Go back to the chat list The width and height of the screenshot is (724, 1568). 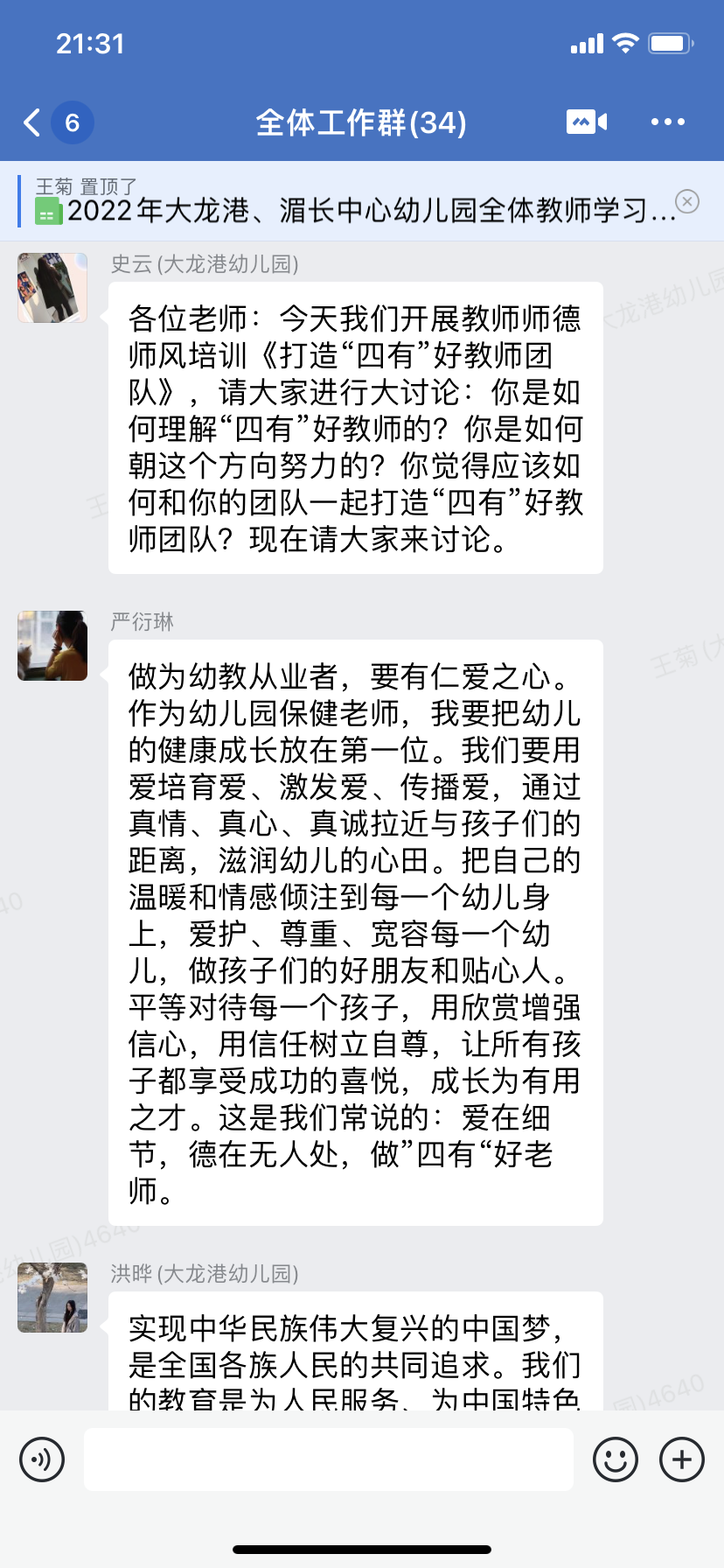click(33, 122)
